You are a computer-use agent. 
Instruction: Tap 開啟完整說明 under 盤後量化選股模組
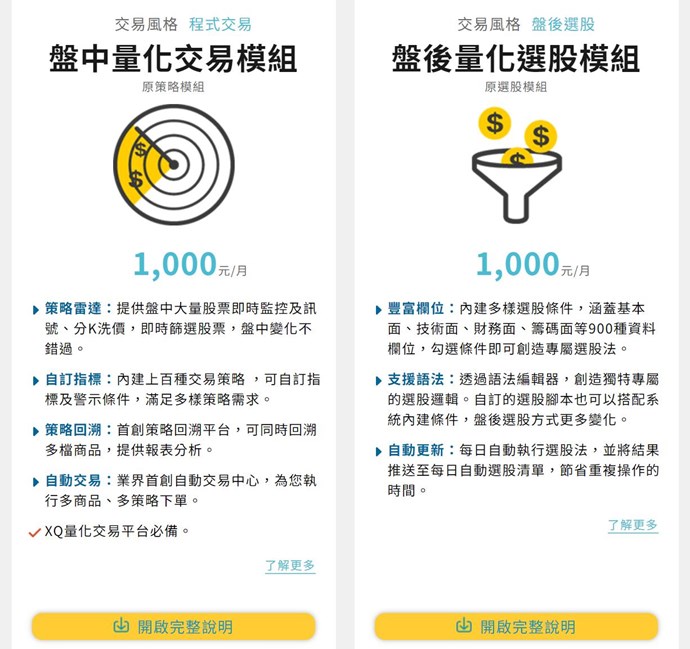(516, 627)
